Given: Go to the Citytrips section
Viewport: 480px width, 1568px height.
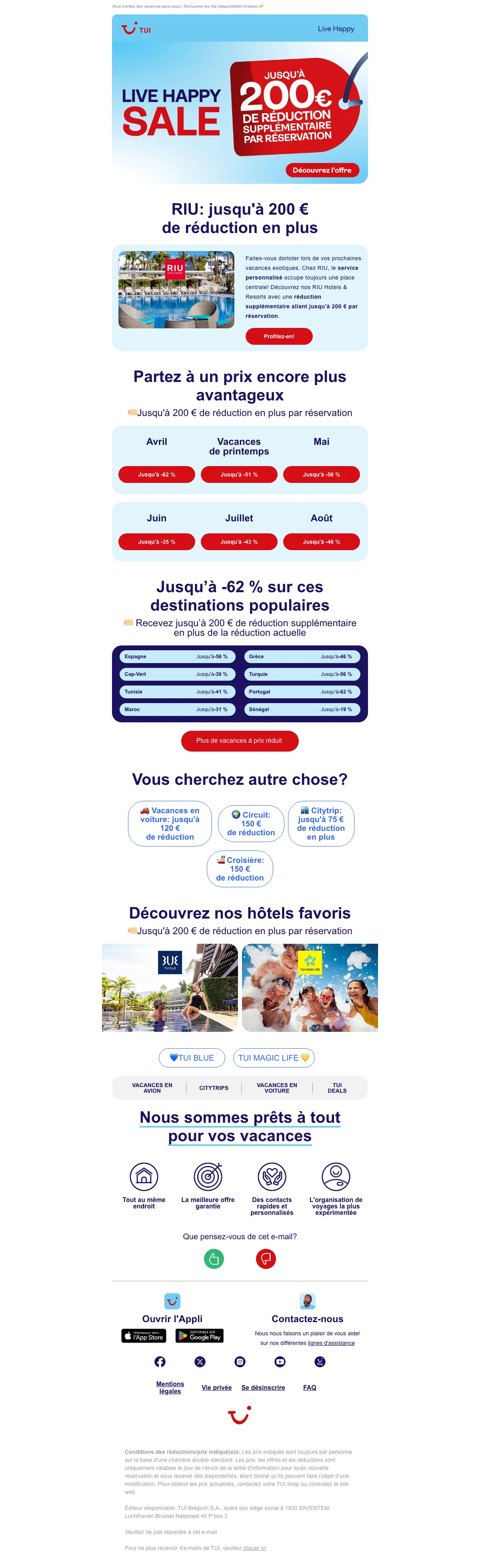Looking at the screenshot, I should pyautogui.click(x=214, y=1088).
